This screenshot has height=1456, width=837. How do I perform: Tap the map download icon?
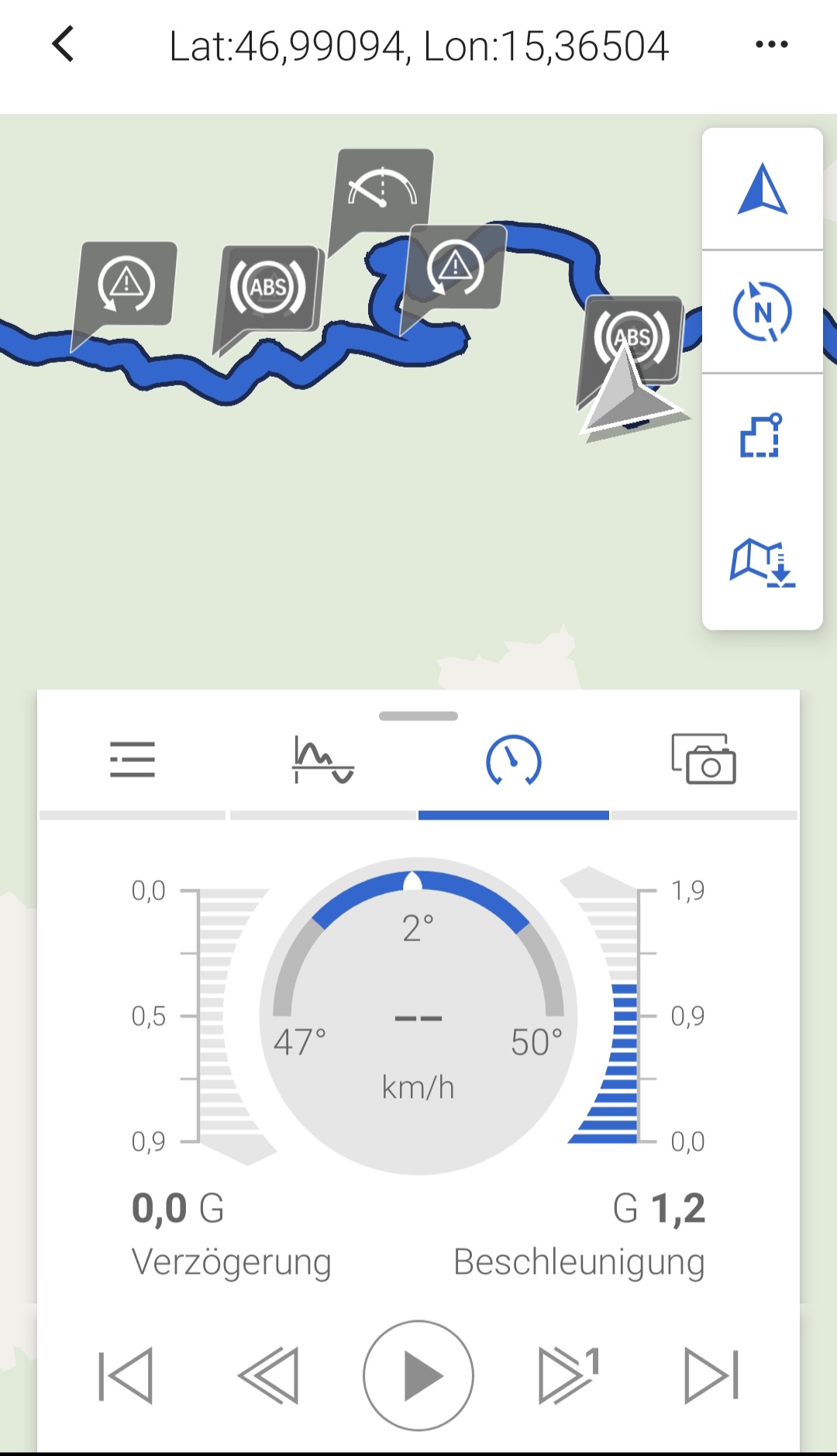coord(763,561)
